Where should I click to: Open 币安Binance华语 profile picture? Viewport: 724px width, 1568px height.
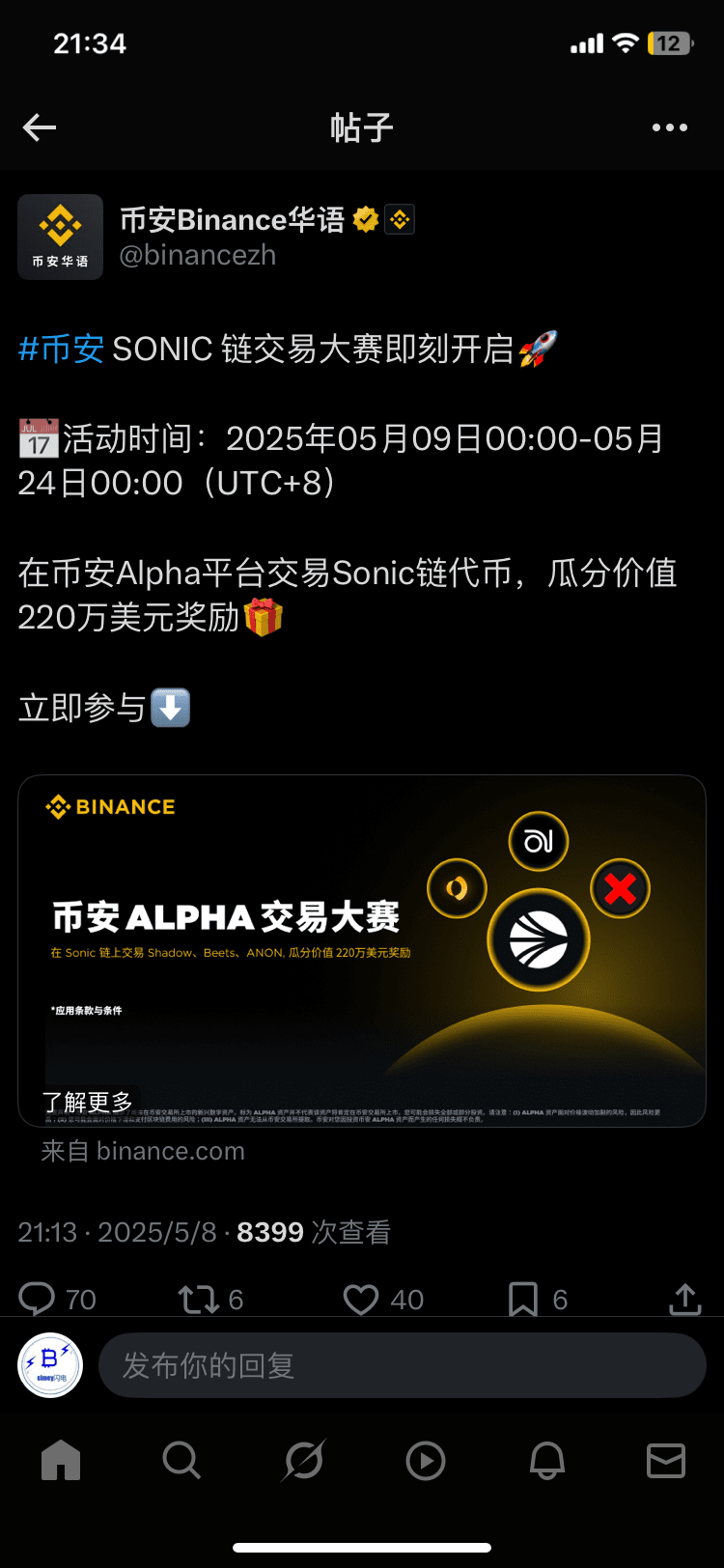60,238
